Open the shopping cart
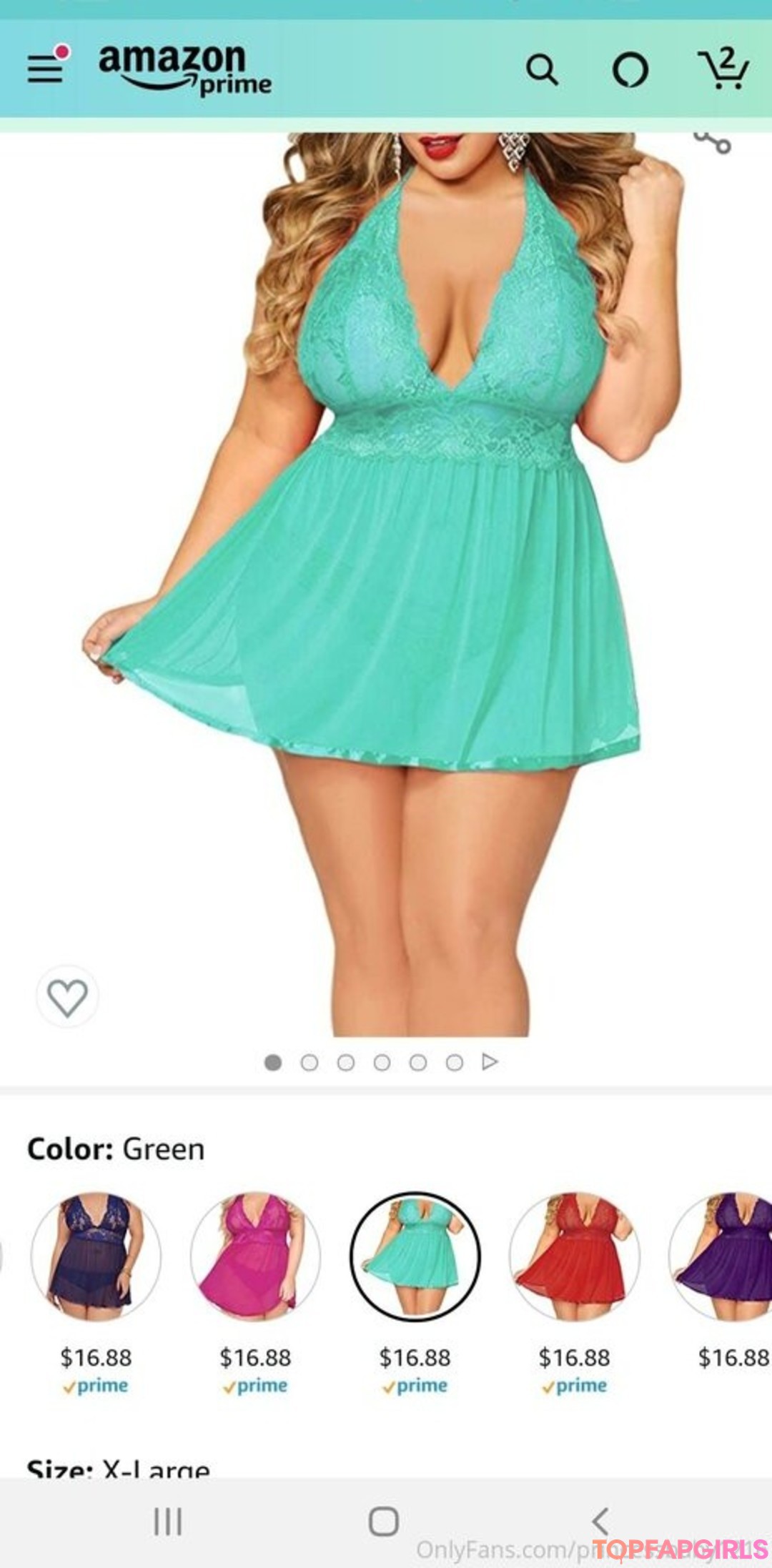 [723, 69]
